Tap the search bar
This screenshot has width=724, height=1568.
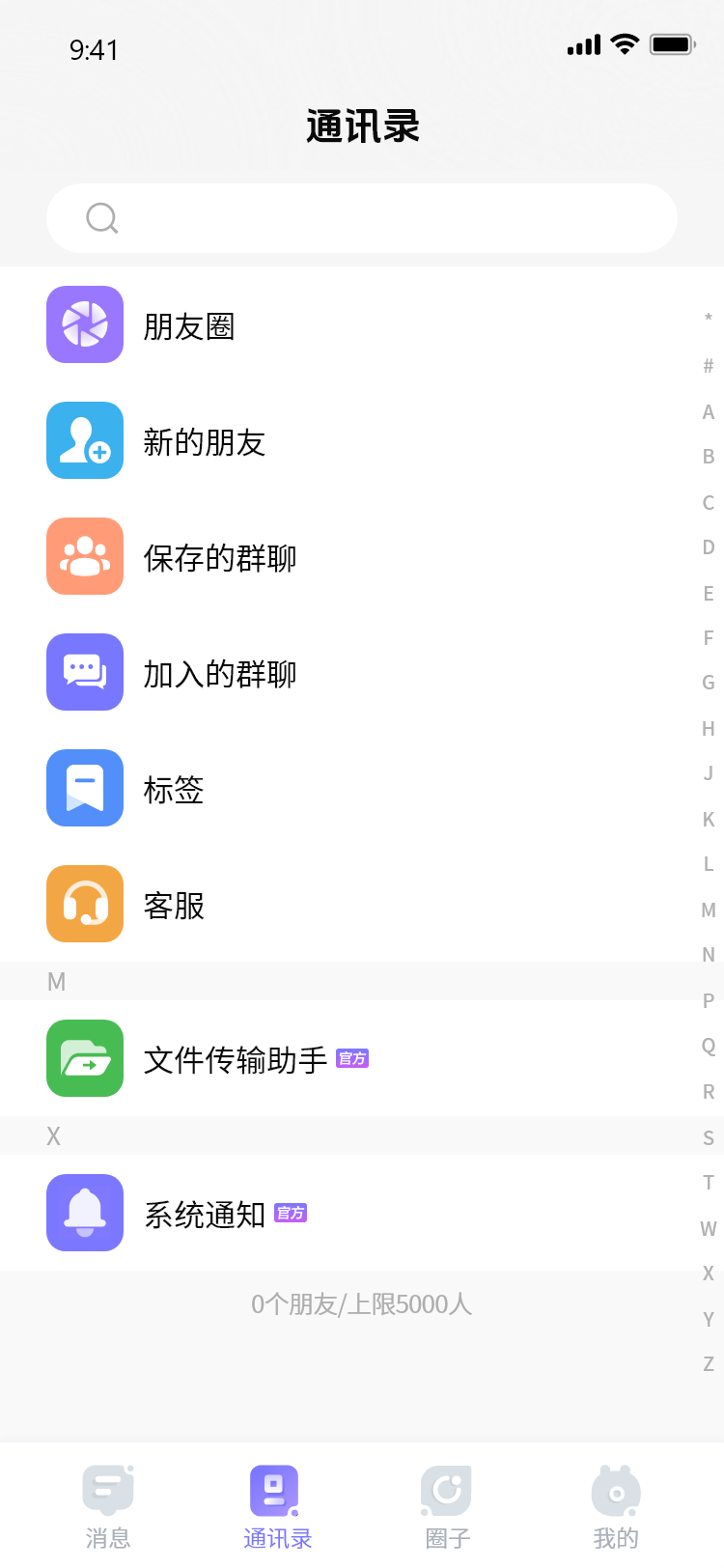pyautogui.click(x=362, y=218)
